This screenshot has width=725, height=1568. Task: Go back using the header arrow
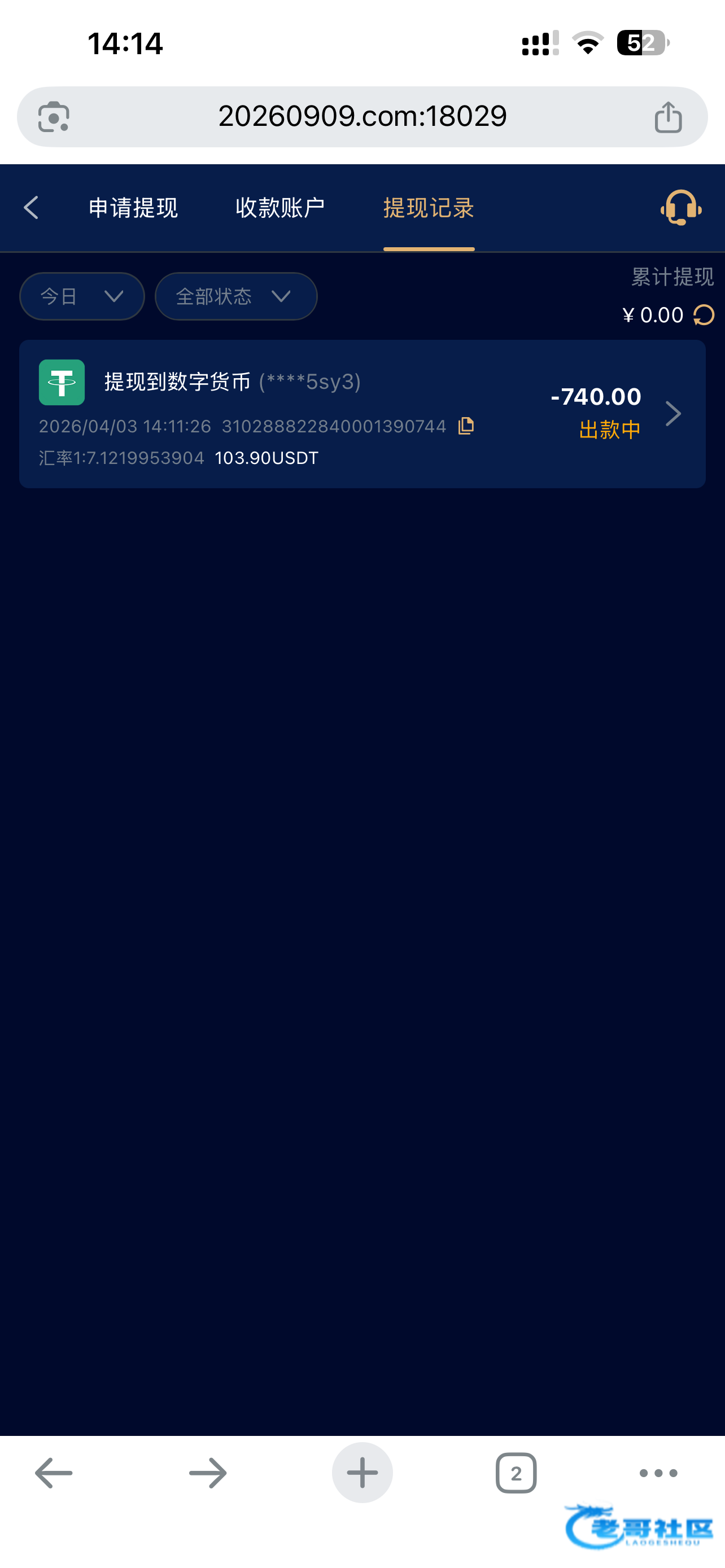(x=32, y=208)
